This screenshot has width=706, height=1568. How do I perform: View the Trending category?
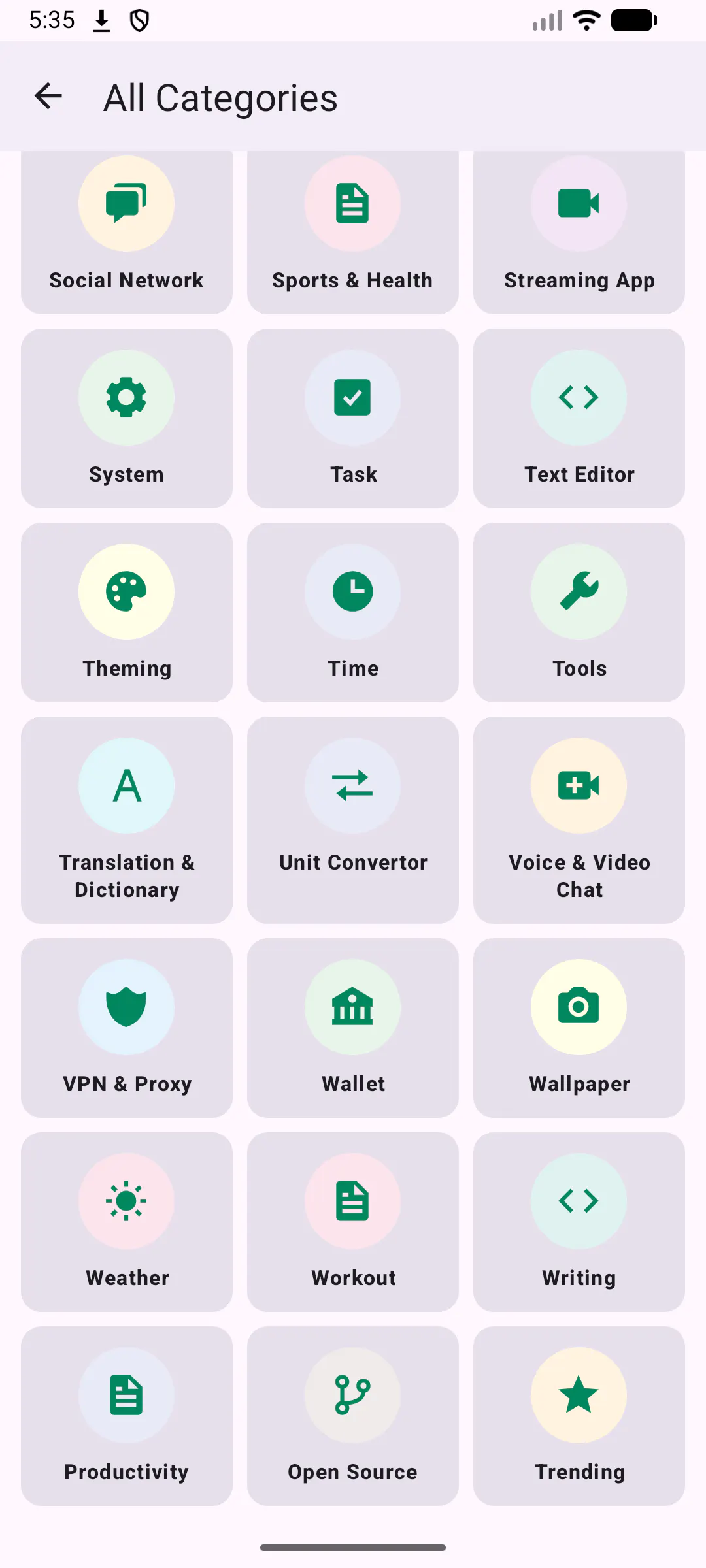[579, 1416]
